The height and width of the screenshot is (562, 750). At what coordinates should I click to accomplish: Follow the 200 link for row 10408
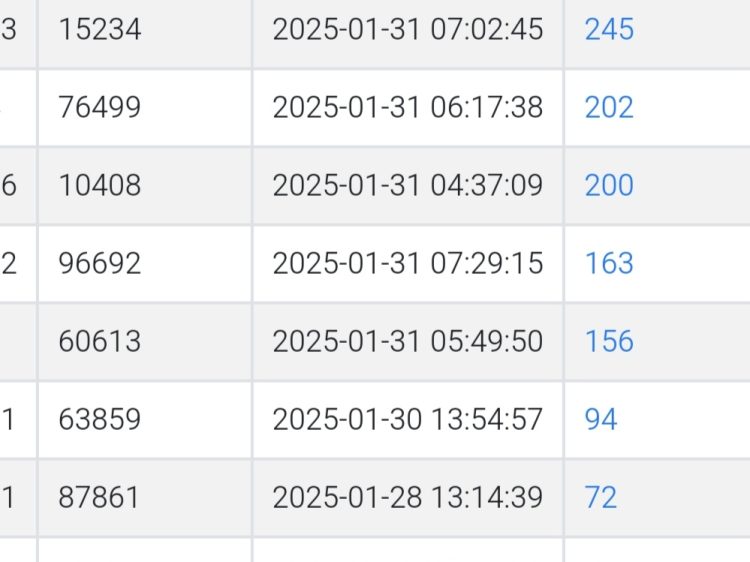pos(609,185)
